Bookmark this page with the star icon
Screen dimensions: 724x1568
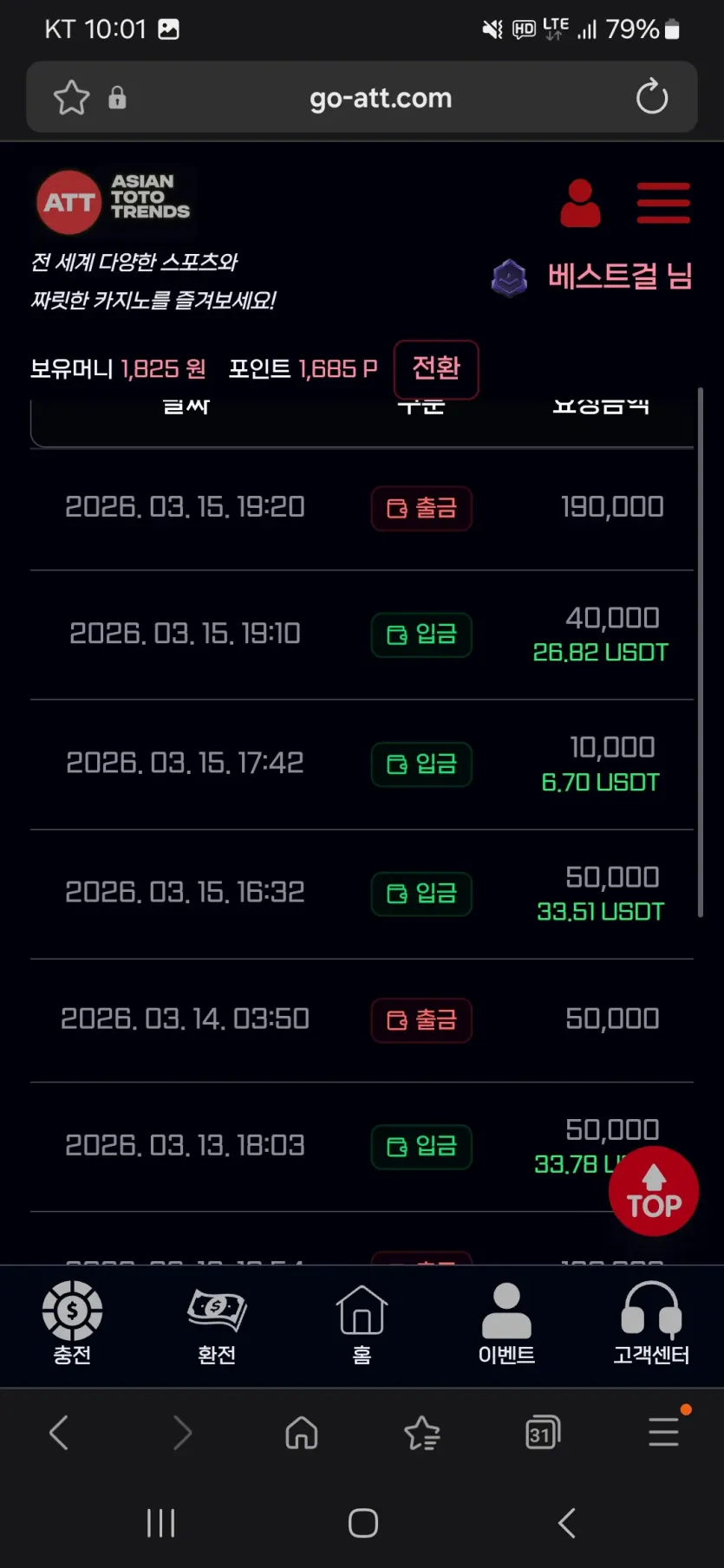point(71,97)
